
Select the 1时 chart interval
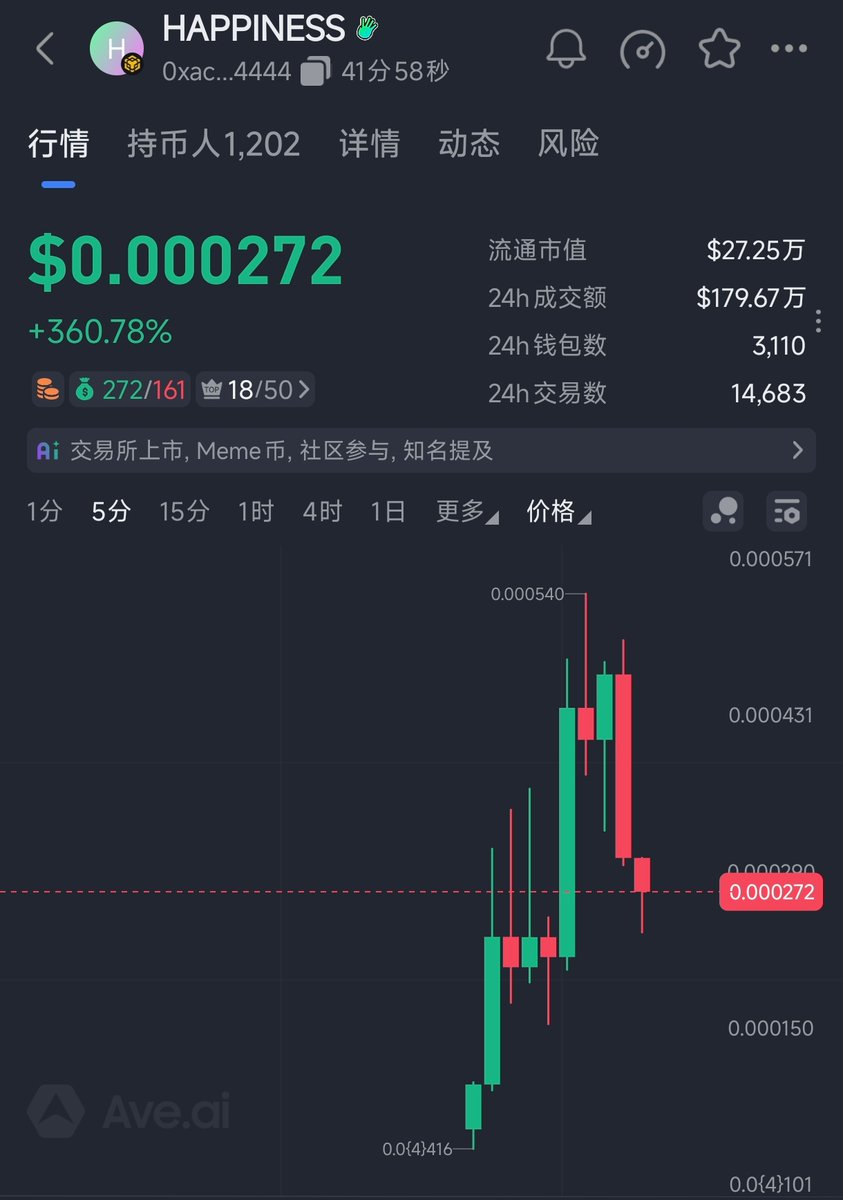click(255, 512)
